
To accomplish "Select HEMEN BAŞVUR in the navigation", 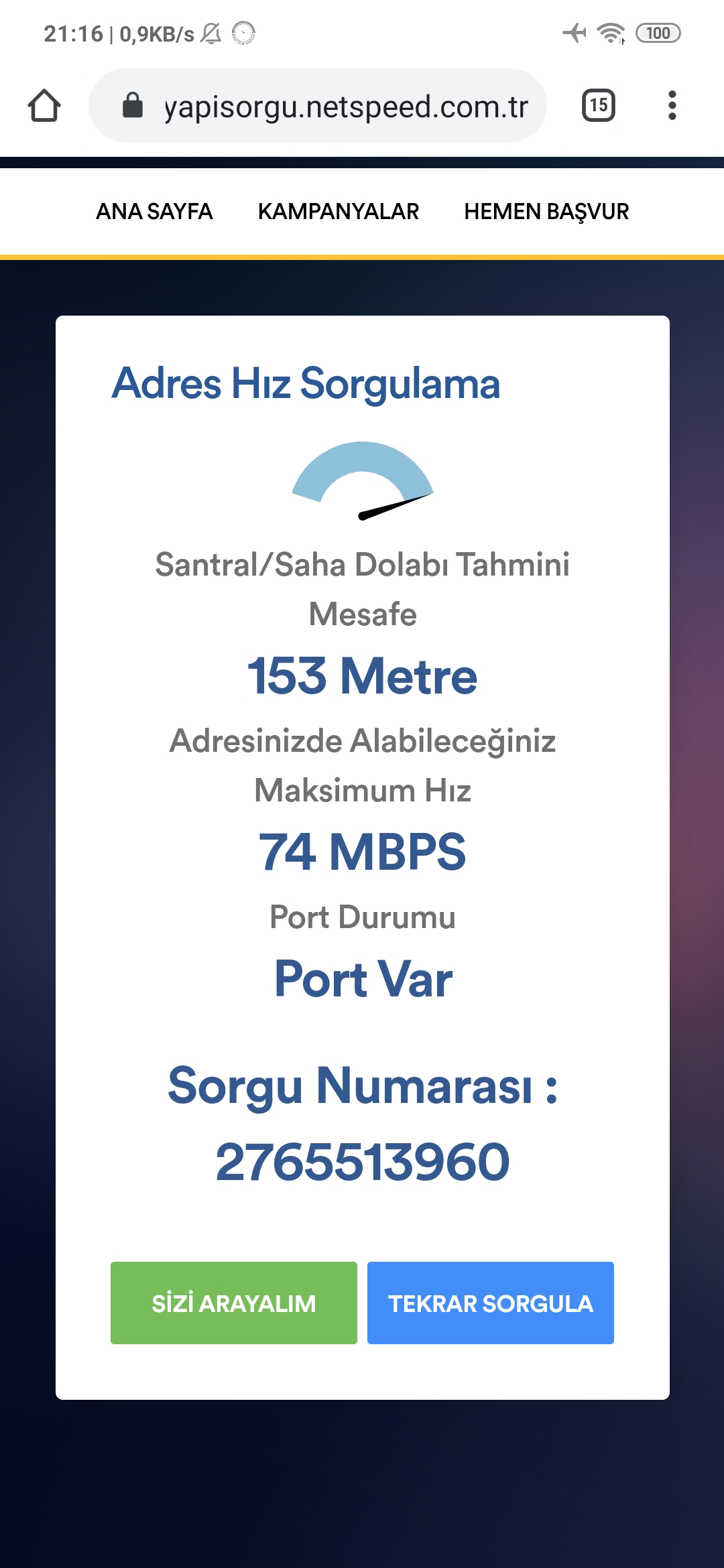I will [546, 211].
